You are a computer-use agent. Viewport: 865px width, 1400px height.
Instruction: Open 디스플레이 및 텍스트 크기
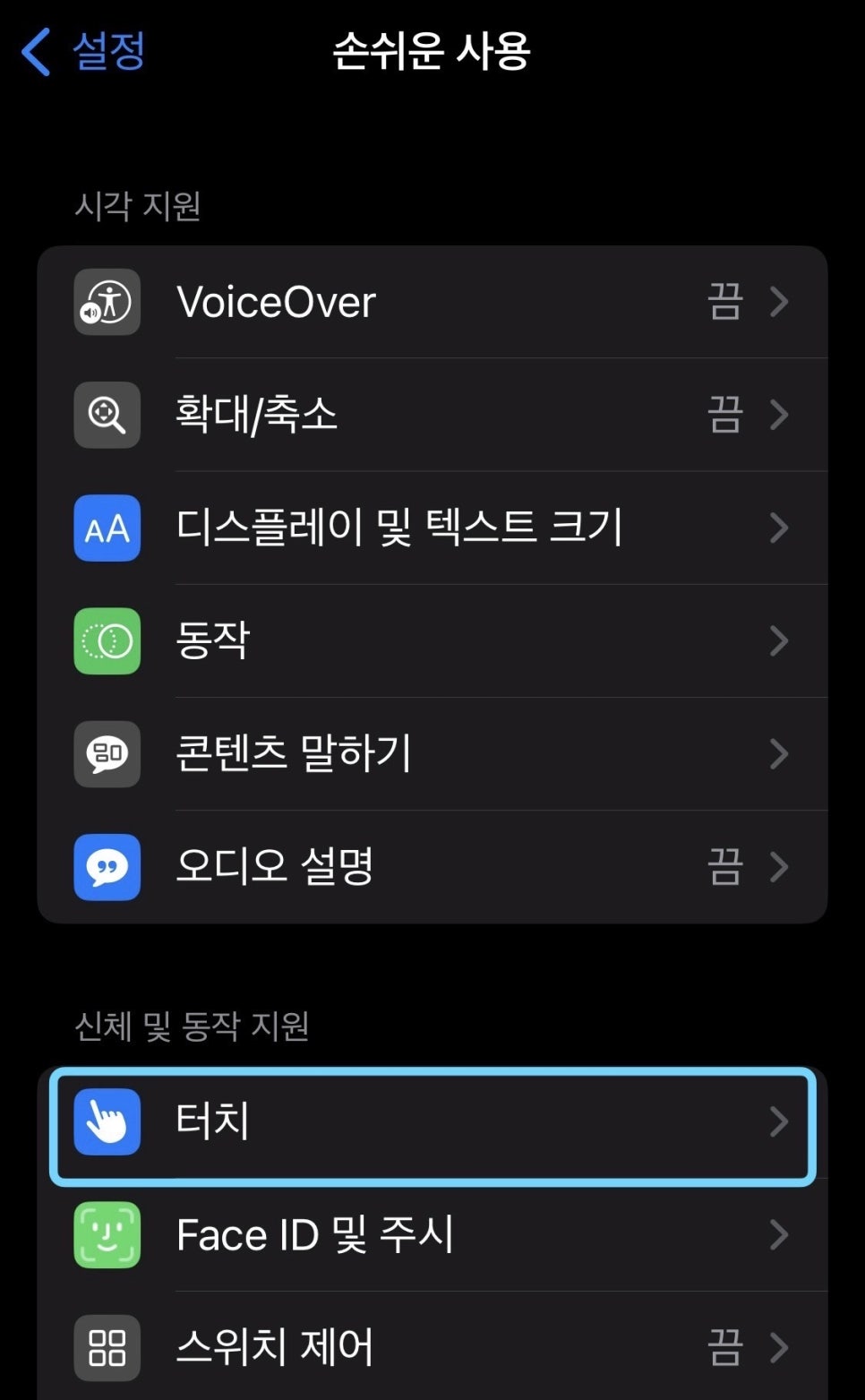click(432, 528)
